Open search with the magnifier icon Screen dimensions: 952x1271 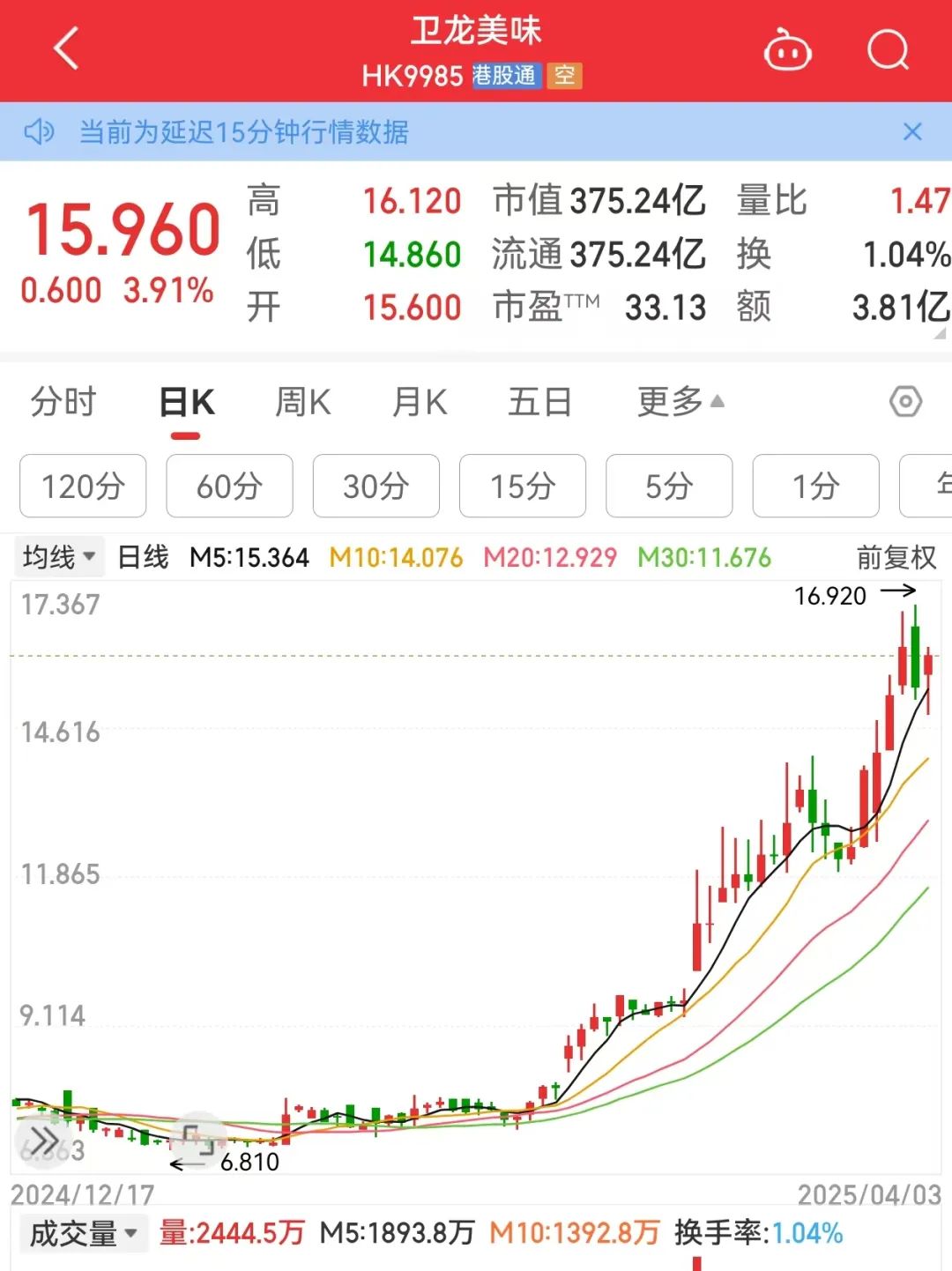[x=889, y=51]
